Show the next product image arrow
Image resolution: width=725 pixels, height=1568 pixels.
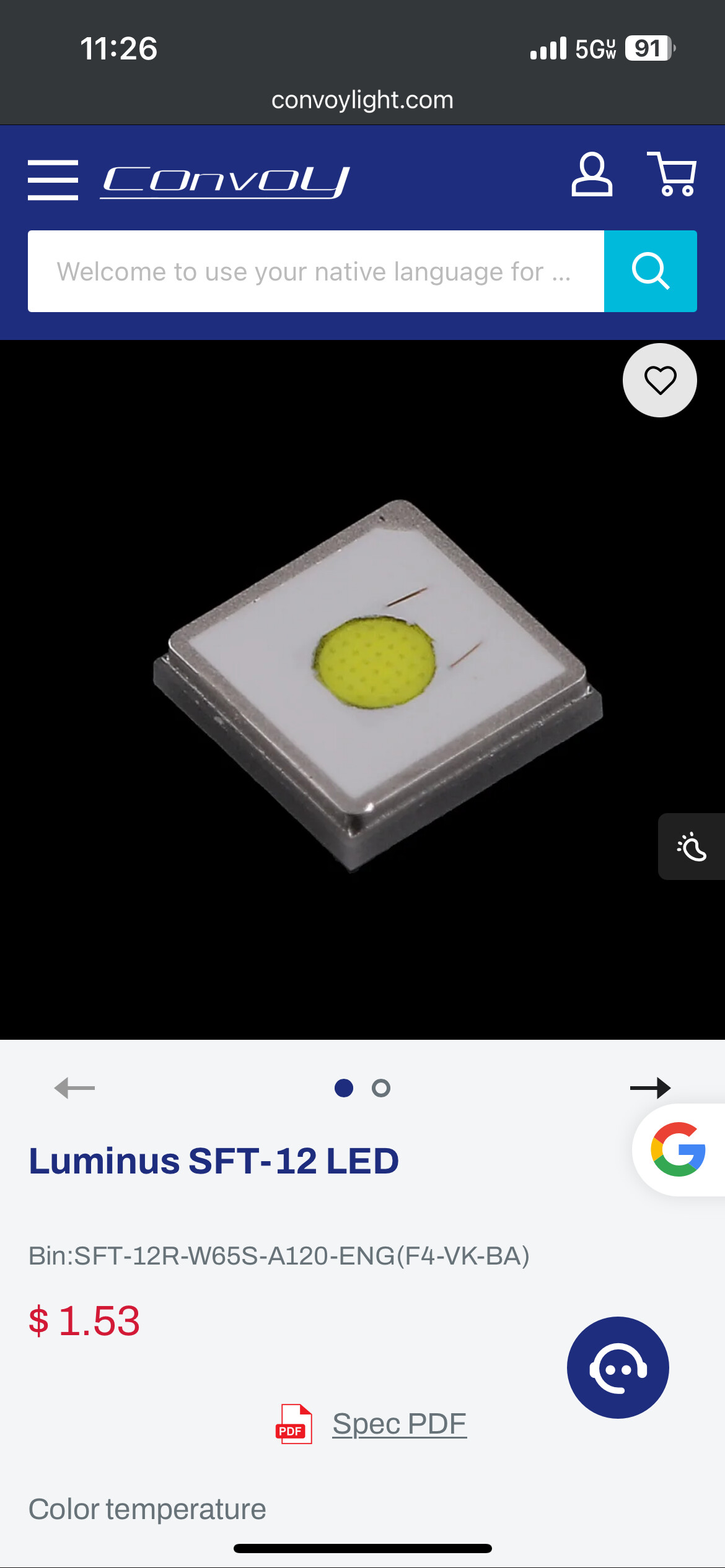click(x=650, y=1087)
